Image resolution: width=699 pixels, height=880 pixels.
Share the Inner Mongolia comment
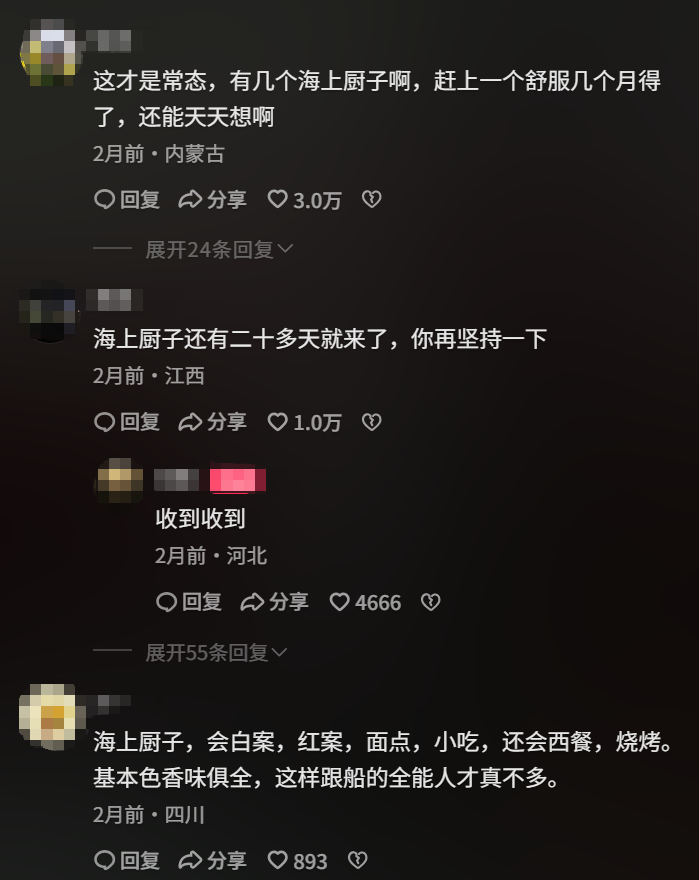pyautogui.click(x=212, y=200)
